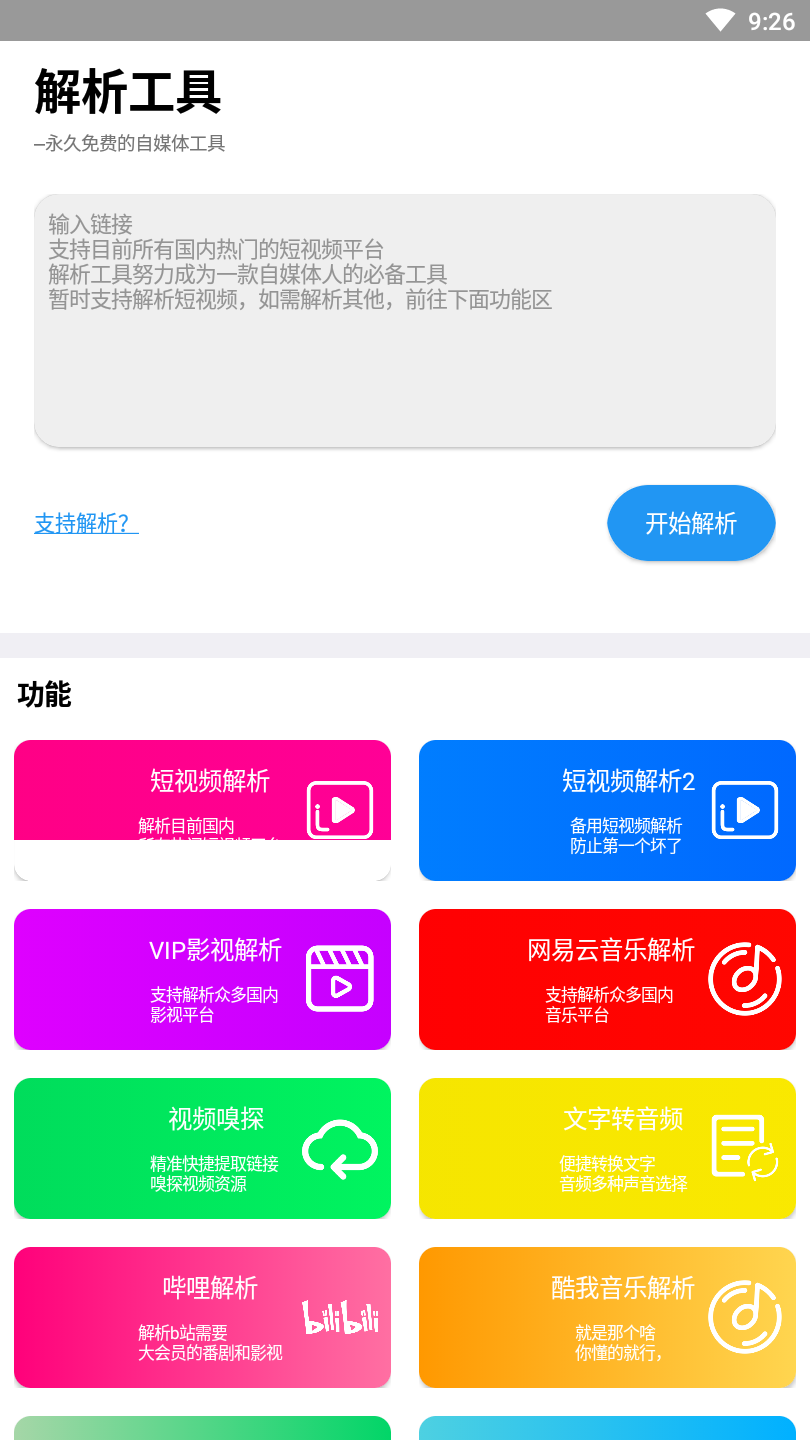810x1440 pixels.
Task: Open 网易云音乐解析 card
Action: tap(607, 979)
